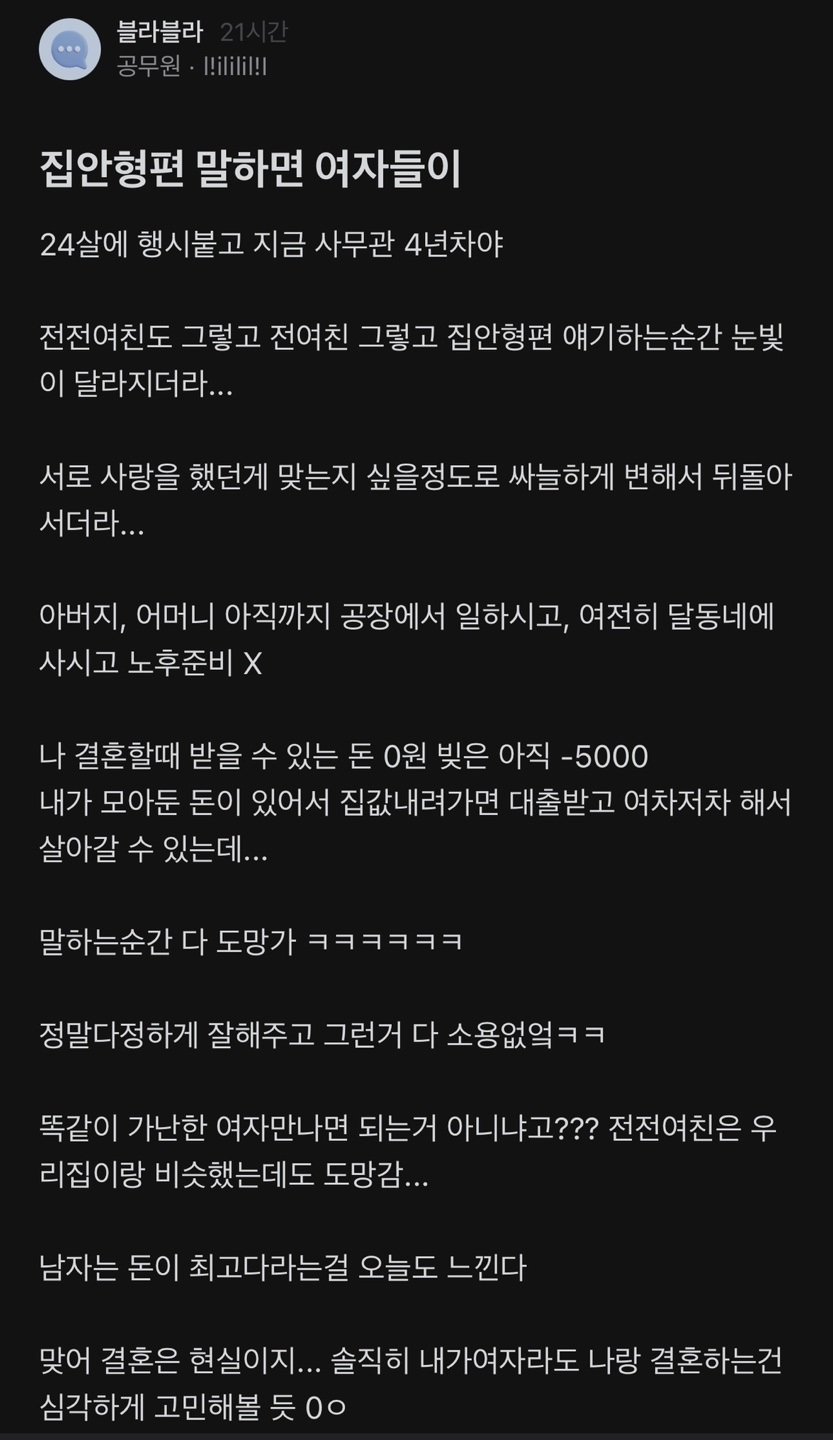
Task: Open the 블라블라 channel name
Action: [160, 33]
